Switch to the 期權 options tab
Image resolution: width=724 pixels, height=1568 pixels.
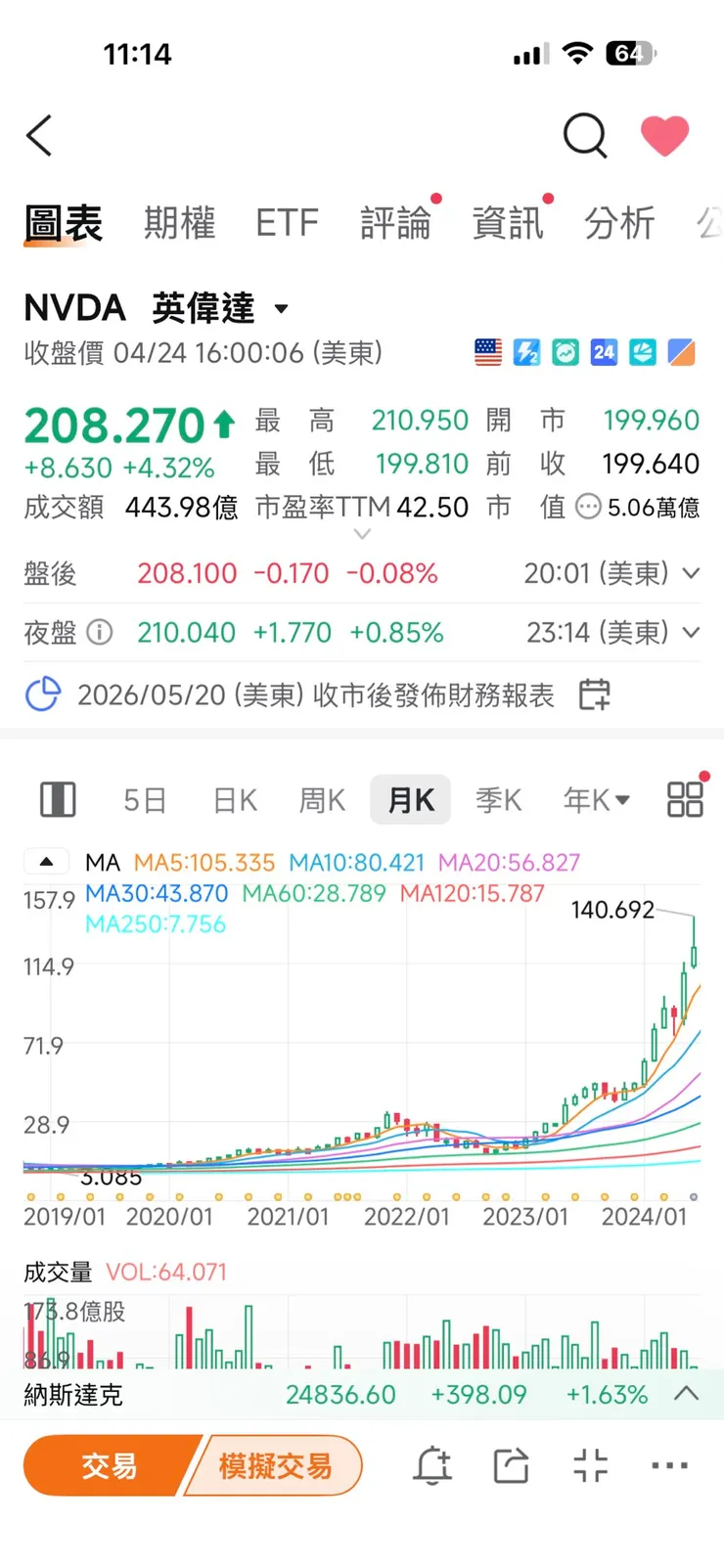[x=179, y=223]
